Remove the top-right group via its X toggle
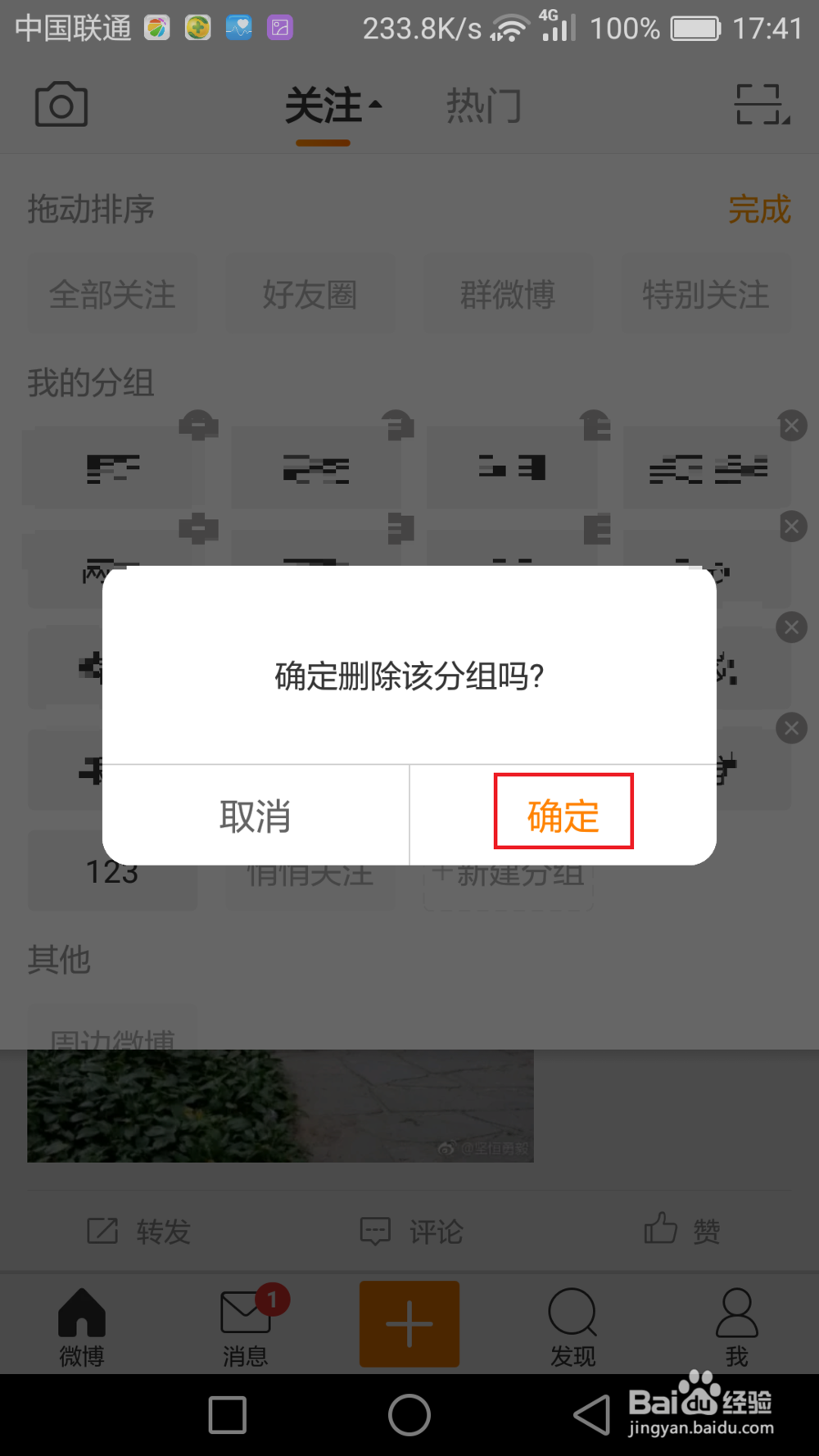Viewport: 819px width, 1456px height. 791,425
